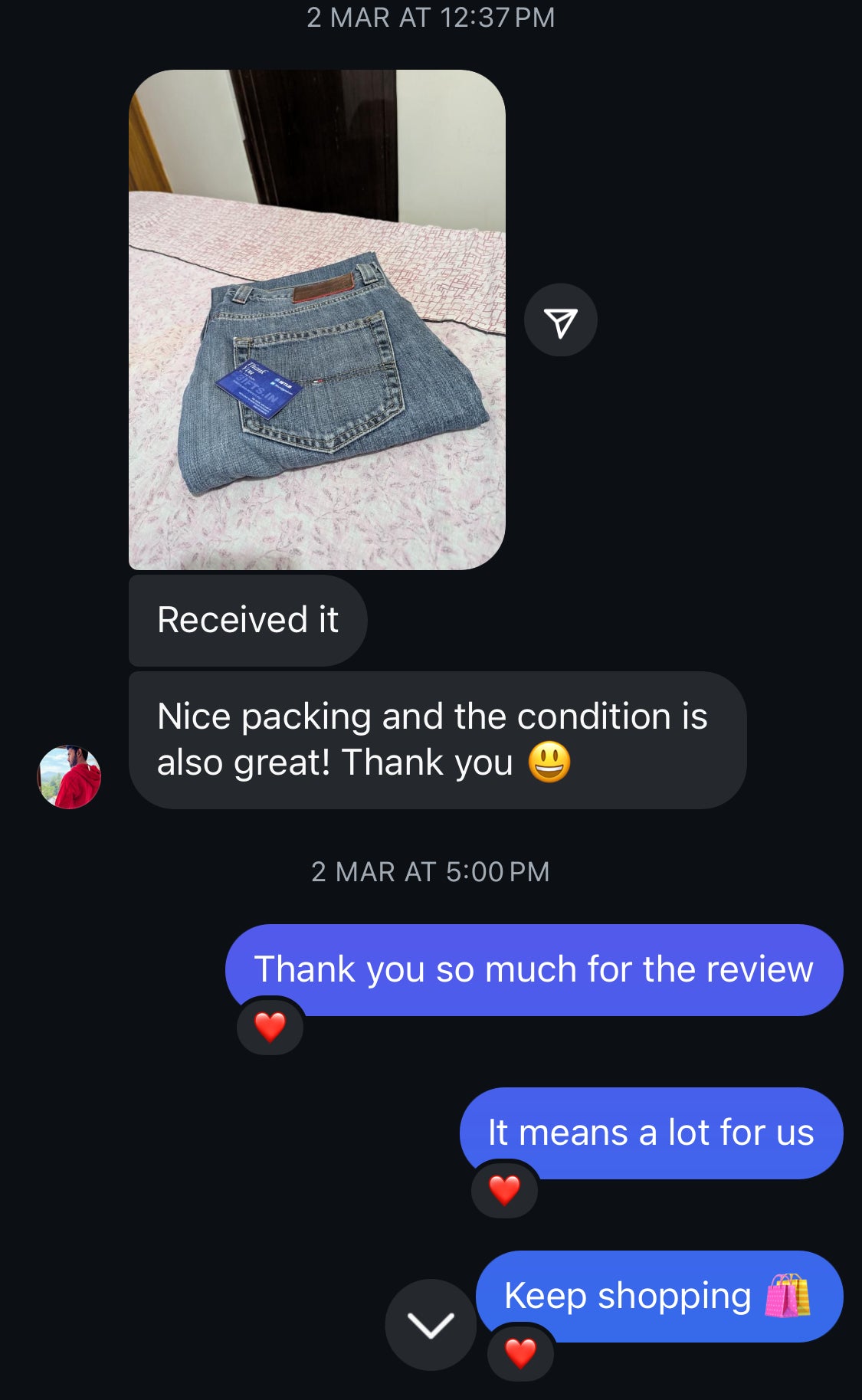Jump to latest messages with down arrow
862x1400 pixels.
point(431,1324)
